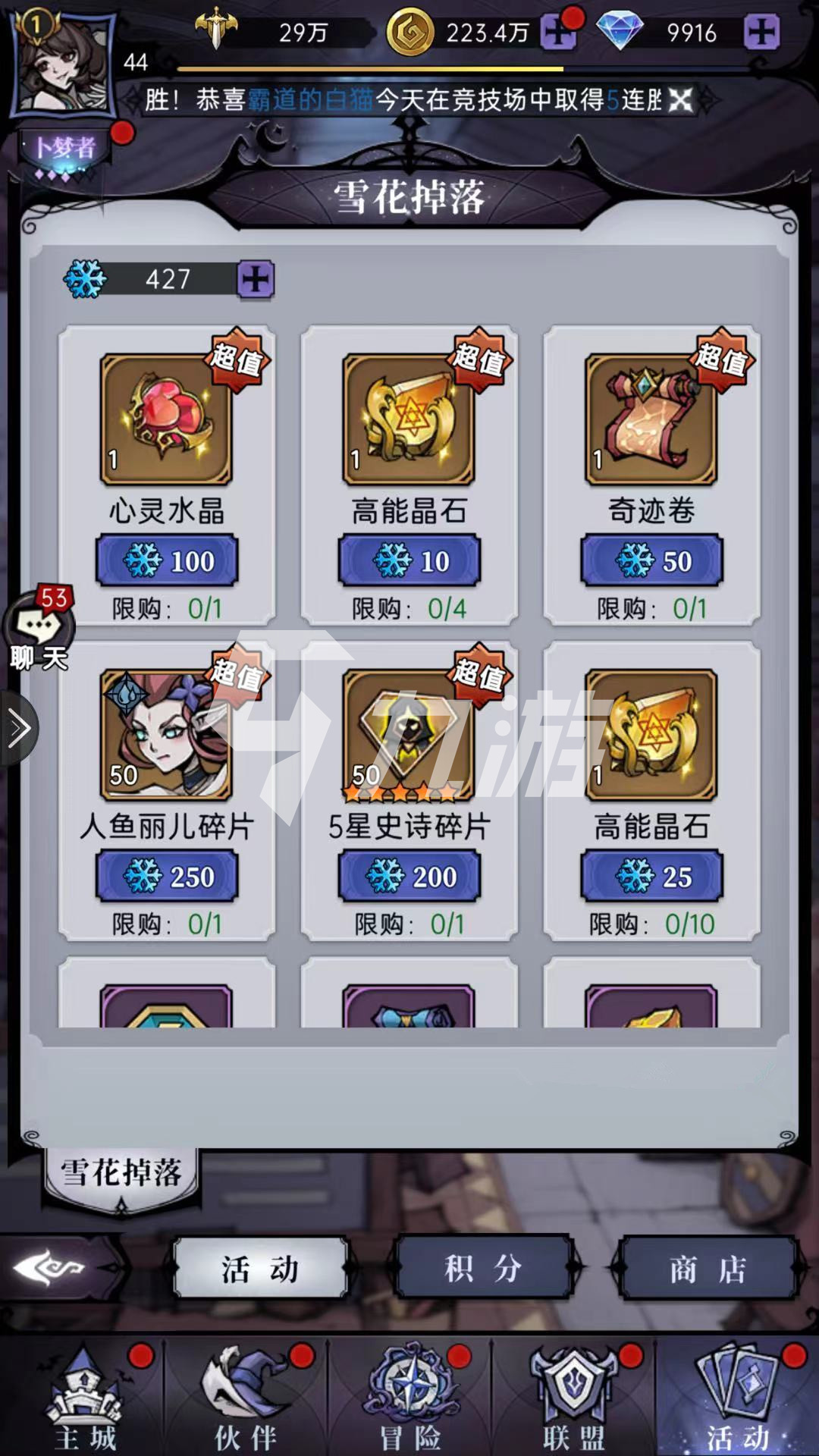Buy 高能晶石 for 10 snowflakes
Image resolution: width=819 pixels, height=1456 pixels.
[x=409, y=561]
